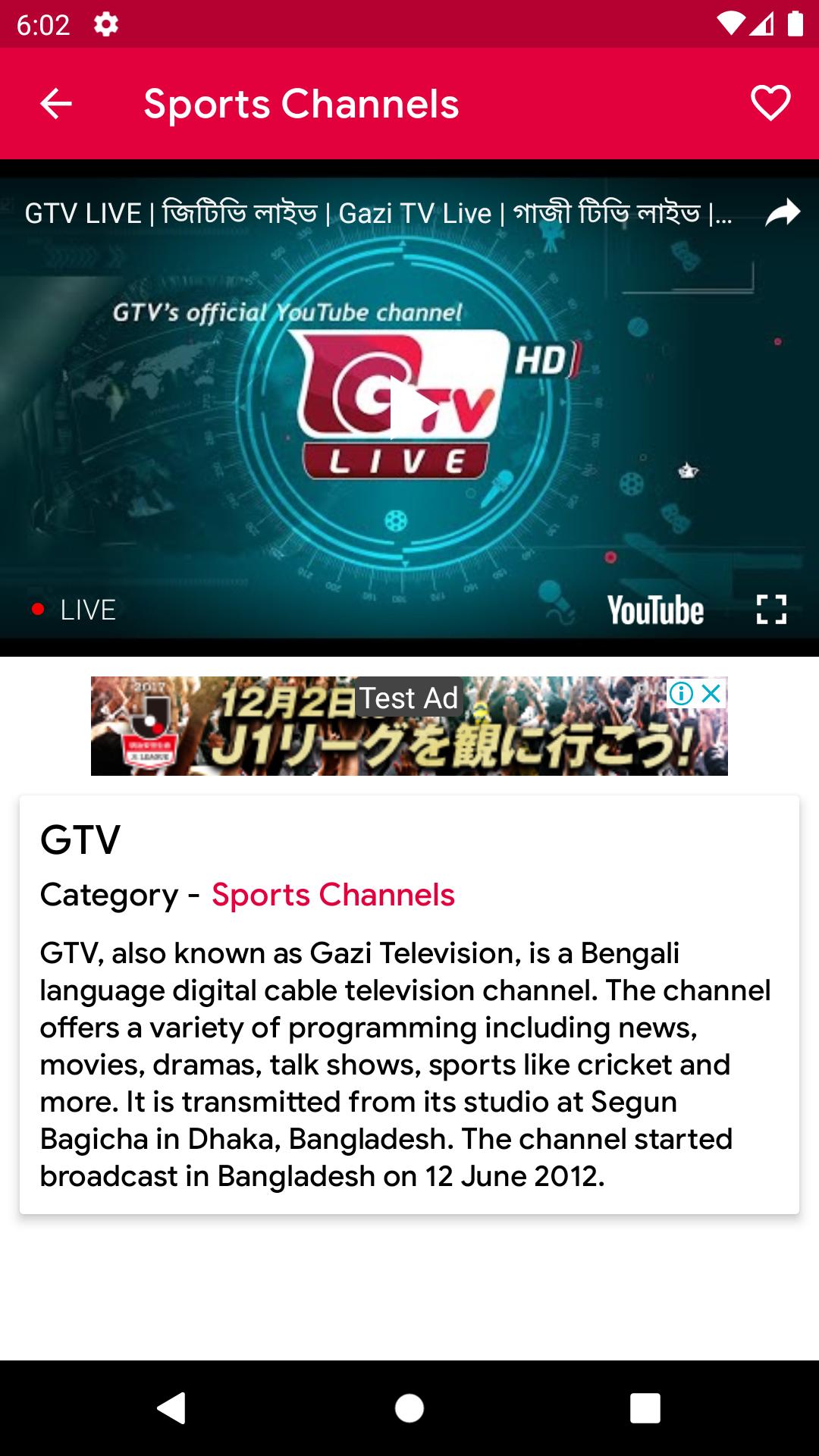Screen dimensions: 819x1456
Task: Go back from Sports Channels
Action: (56, 104)
